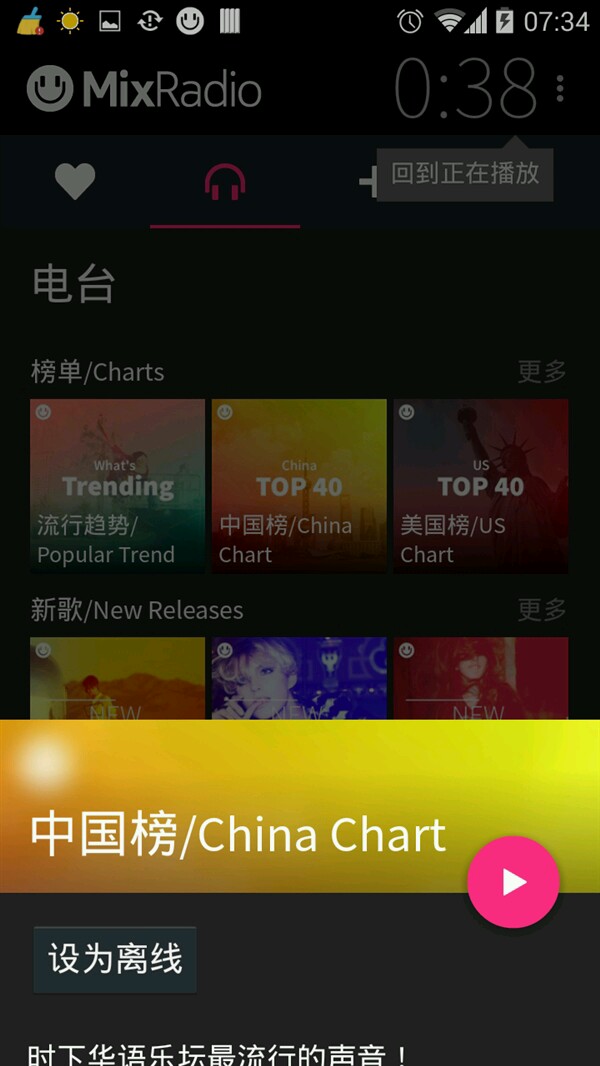Image resolution: width=600 pixels, height=1066 pixels.
Task: Open the US Top 40 station
Action: (x=481, y=486)
